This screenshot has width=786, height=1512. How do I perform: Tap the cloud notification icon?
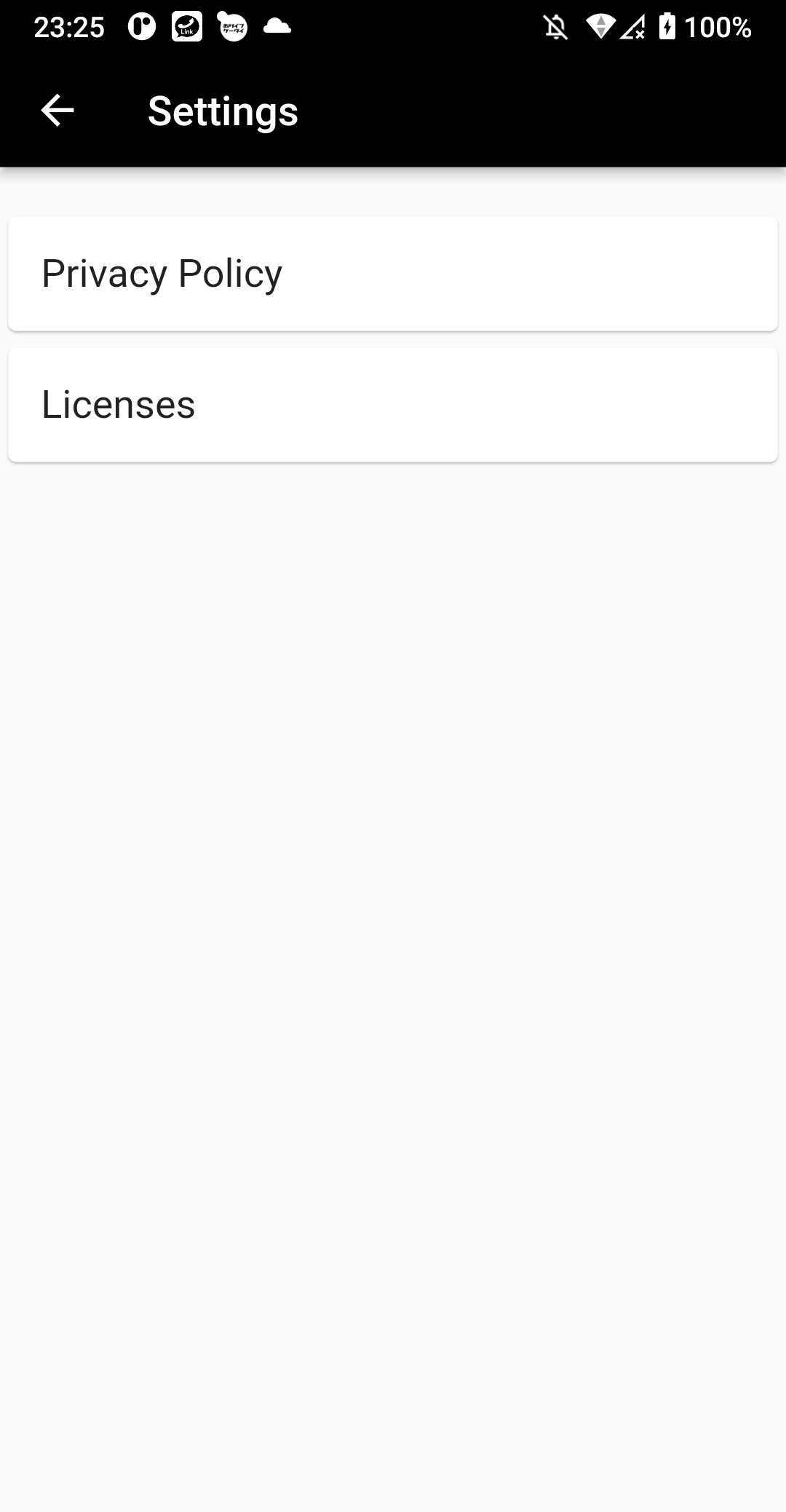pyautogui.click(x=277, y=28)
